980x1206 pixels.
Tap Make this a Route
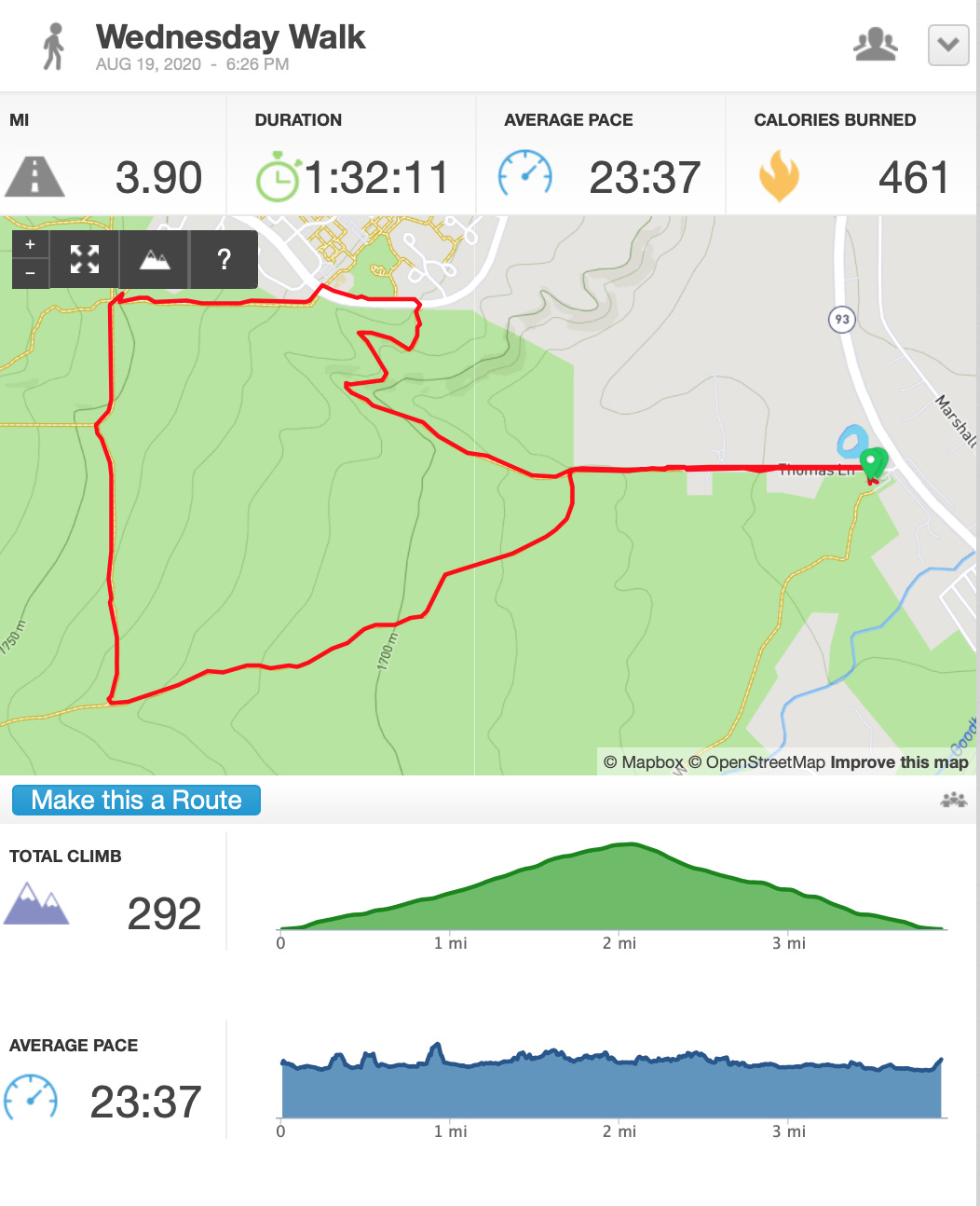(x=136, y=800)
